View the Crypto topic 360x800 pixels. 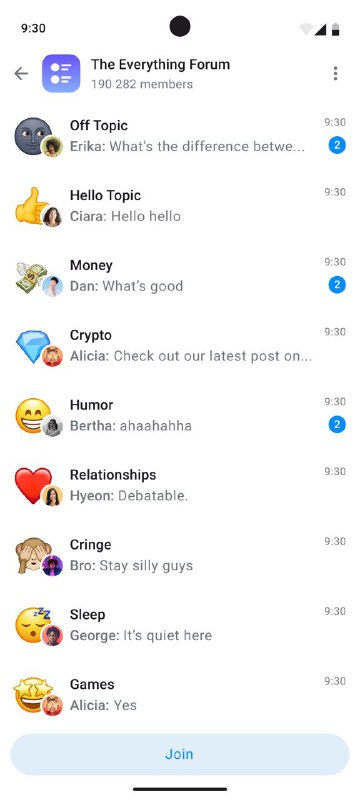tap(180, 345)
